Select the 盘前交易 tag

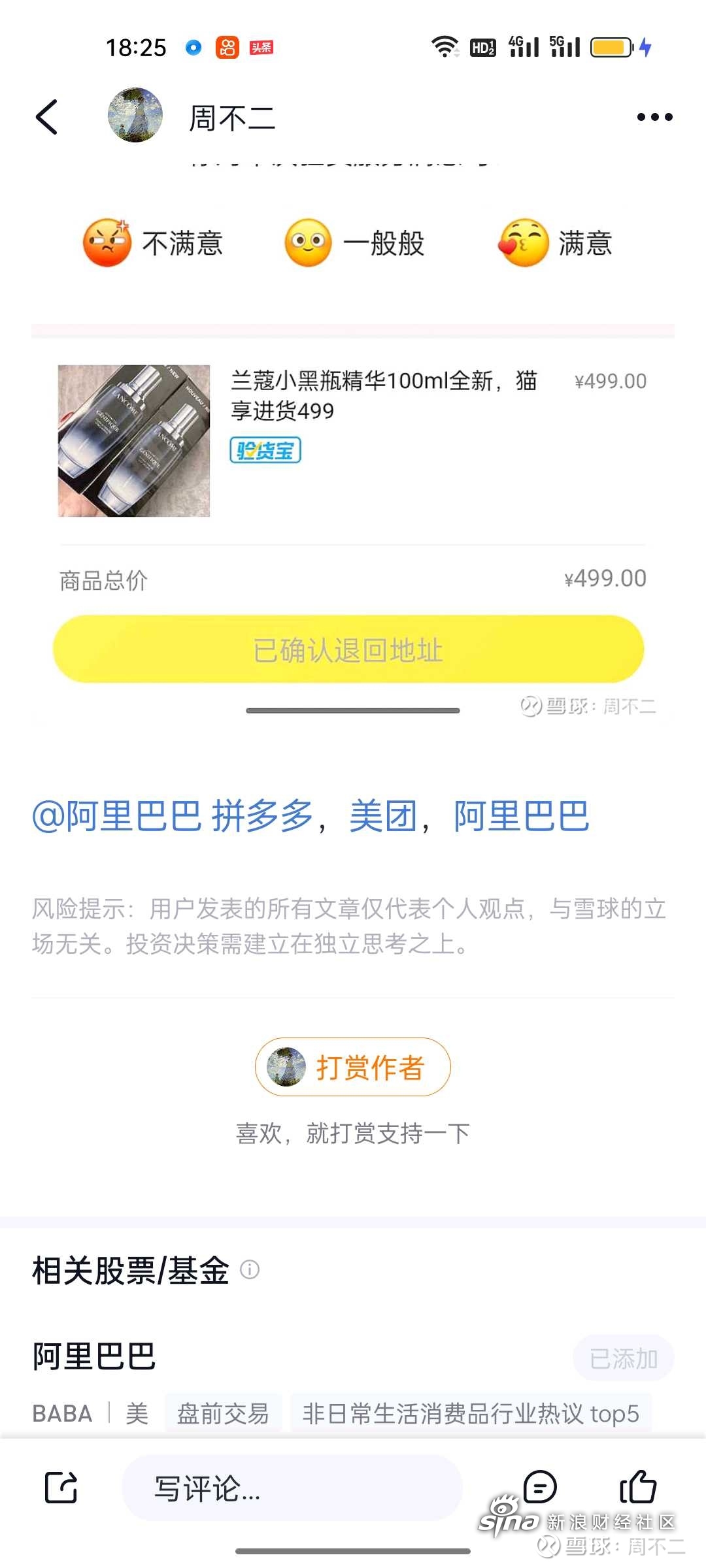pyautogui.click(x=223, y=1413)
